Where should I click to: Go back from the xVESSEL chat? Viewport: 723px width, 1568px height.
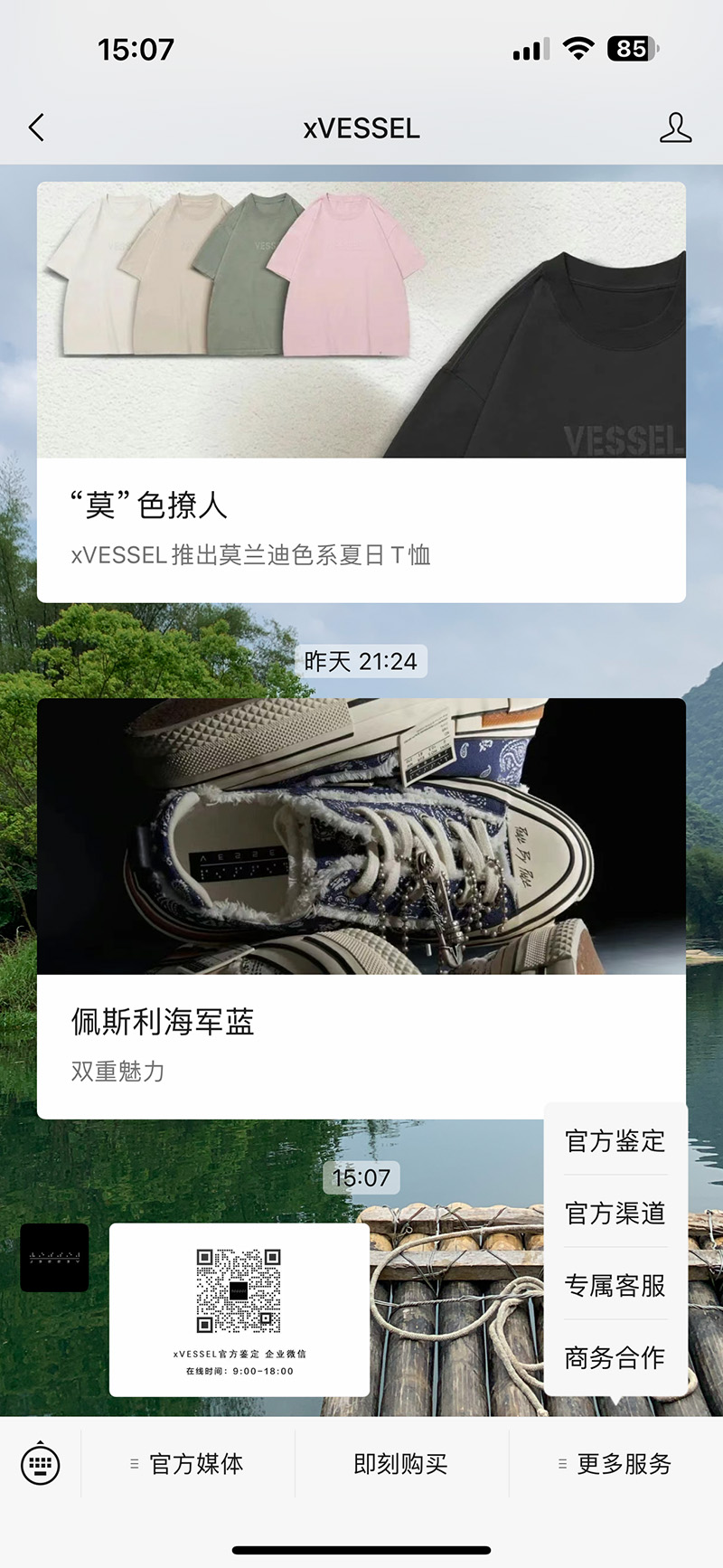point(37,128)
